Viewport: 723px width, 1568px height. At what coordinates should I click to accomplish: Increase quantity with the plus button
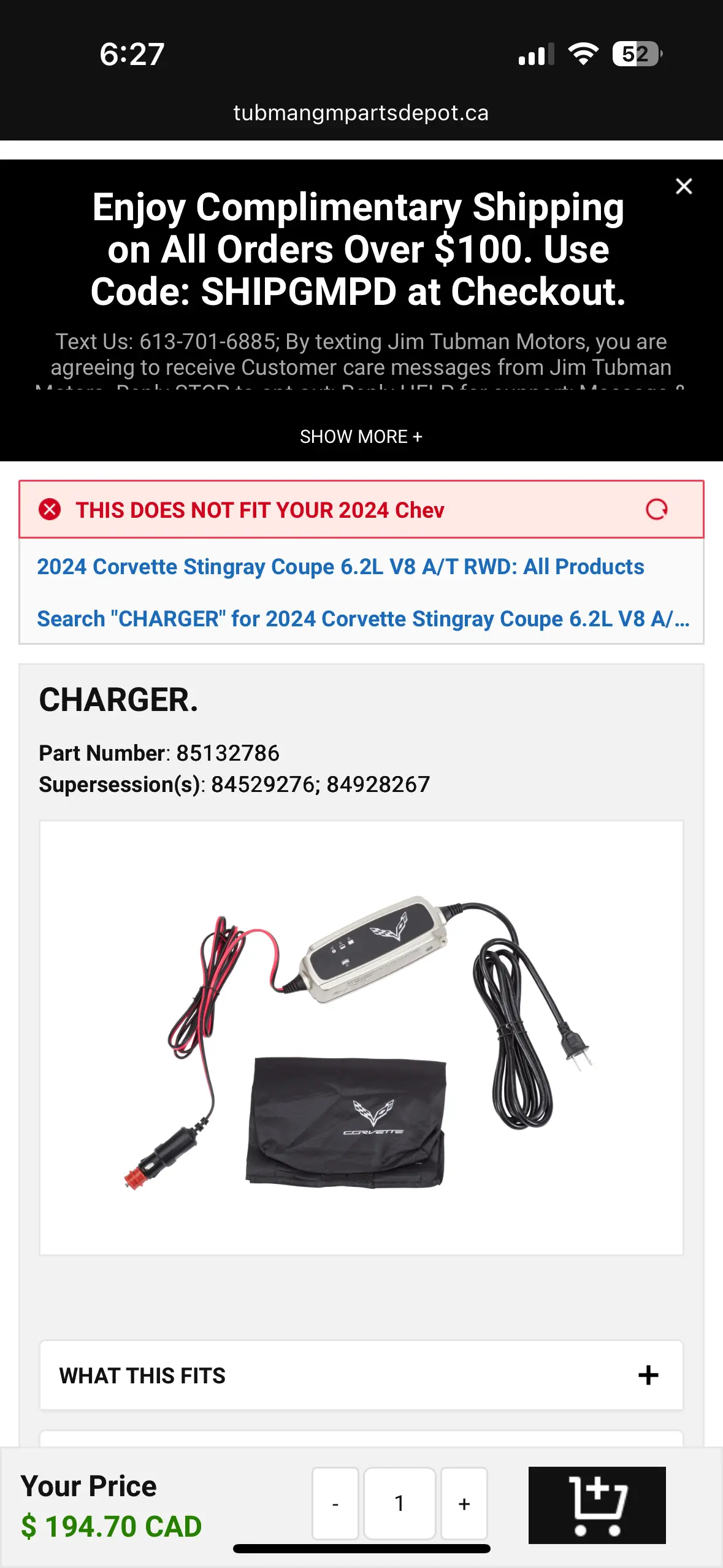click(x=464, y=1503)
